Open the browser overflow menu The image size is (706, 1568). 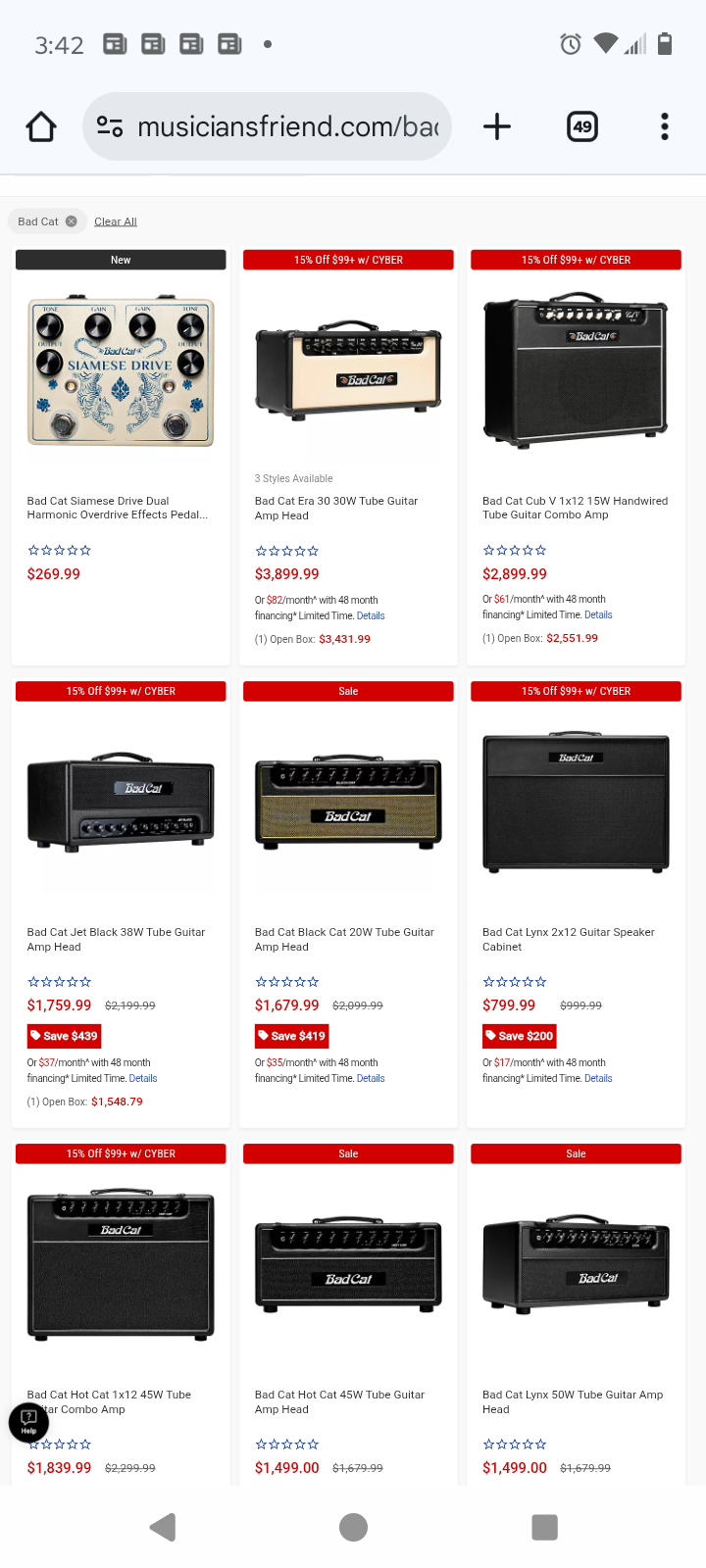[x=665, y=126]
